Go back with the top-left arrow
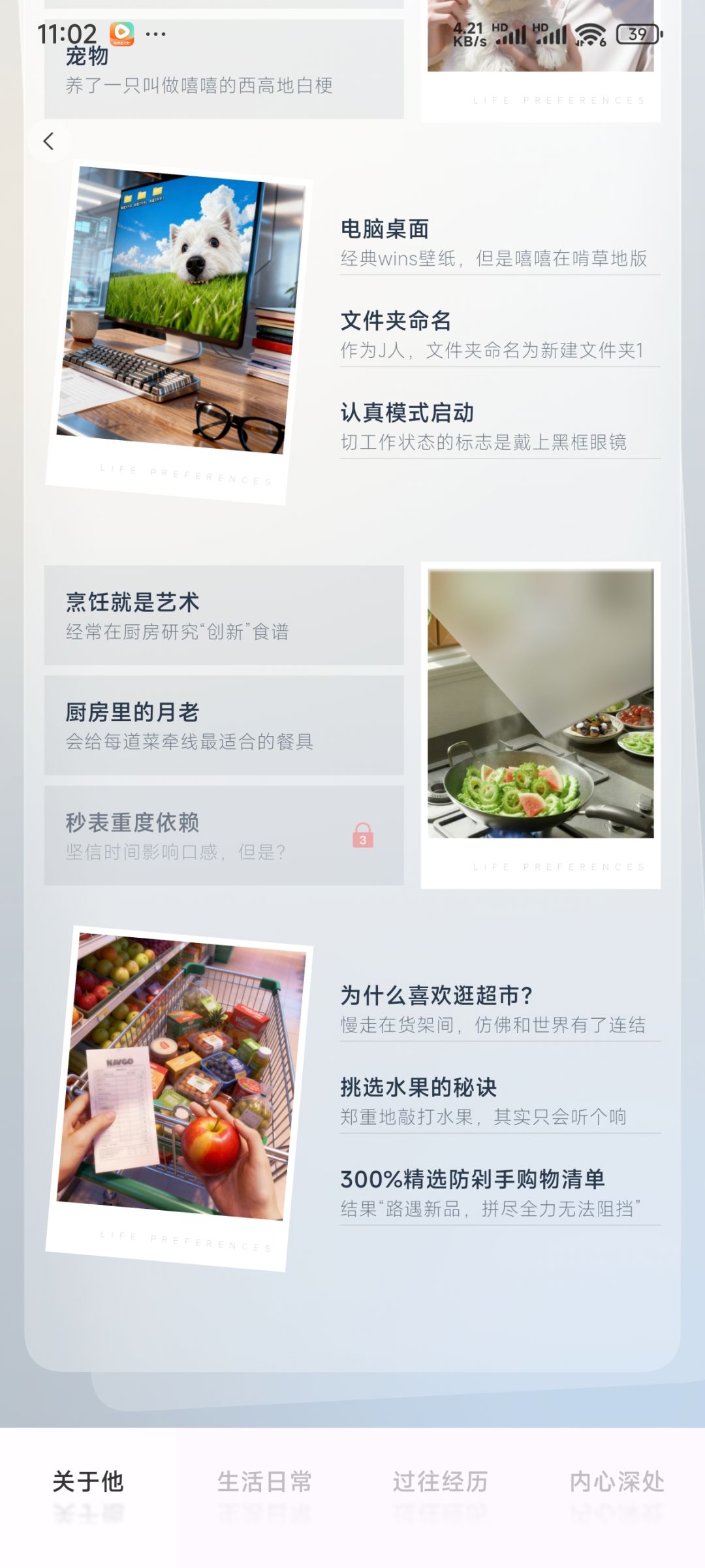This screenshot has height=1568, width=705. point(48,141)
